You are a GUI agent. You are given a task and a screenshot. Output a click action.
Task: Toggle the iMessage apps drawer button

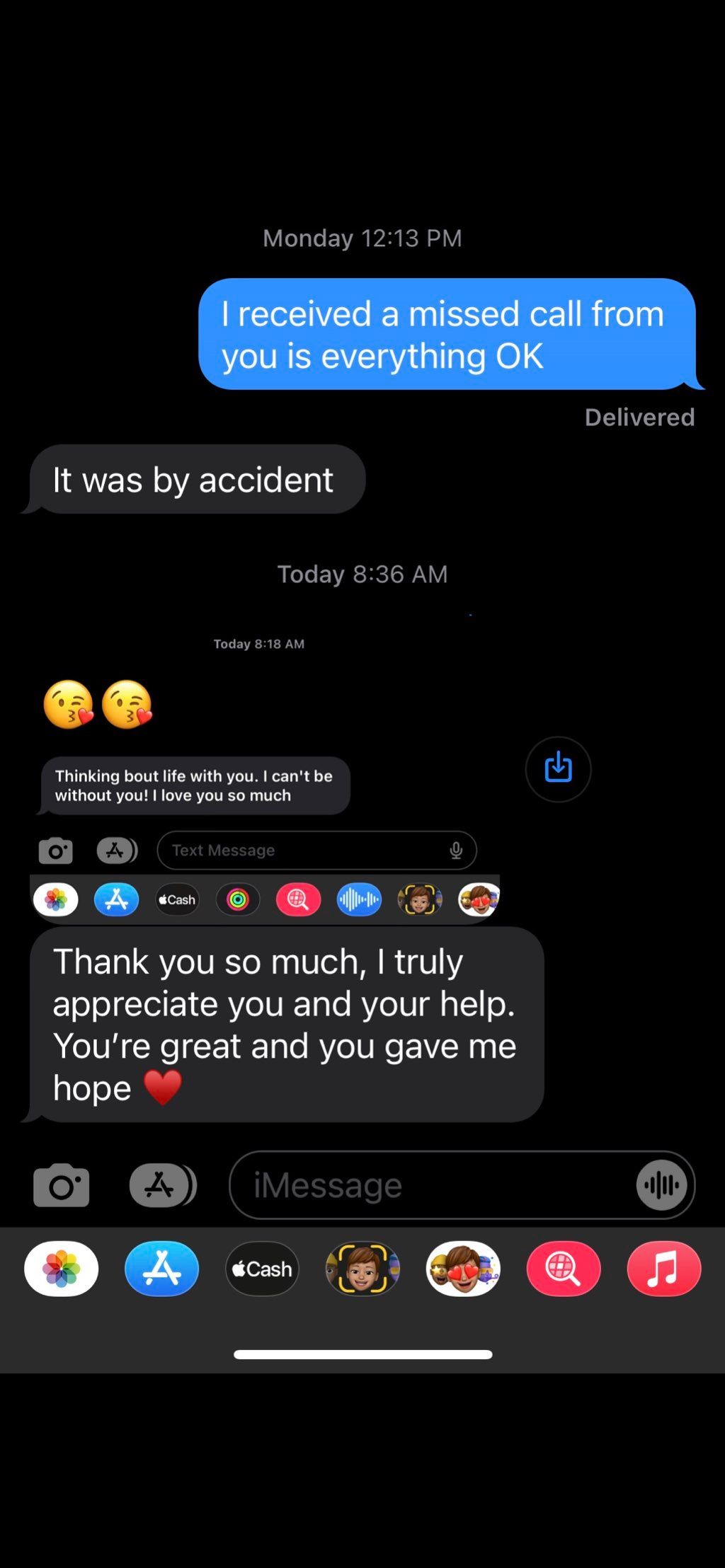coord(162,1185)
